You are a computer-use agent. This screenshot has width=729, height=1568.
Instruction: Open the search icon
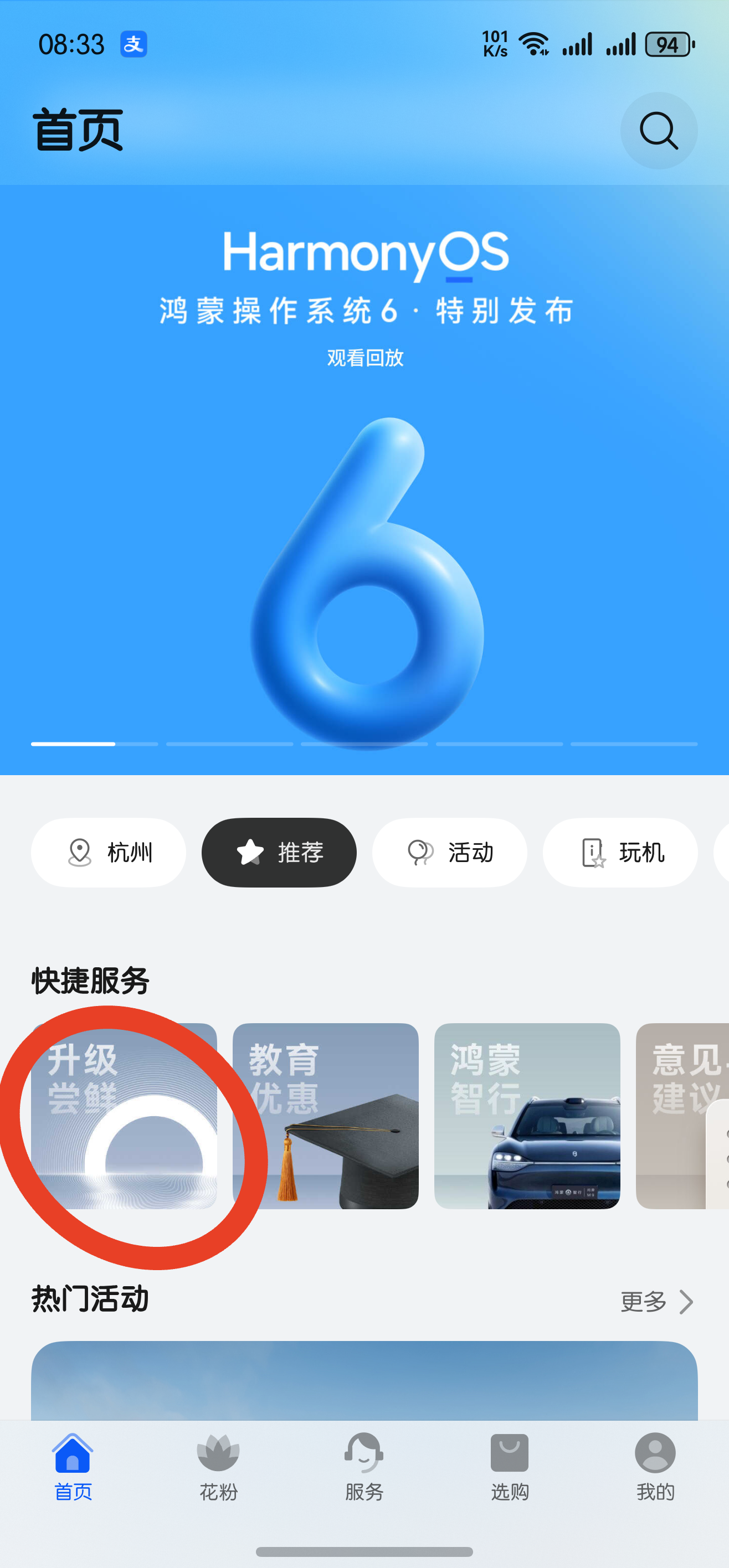pos(658,131)
